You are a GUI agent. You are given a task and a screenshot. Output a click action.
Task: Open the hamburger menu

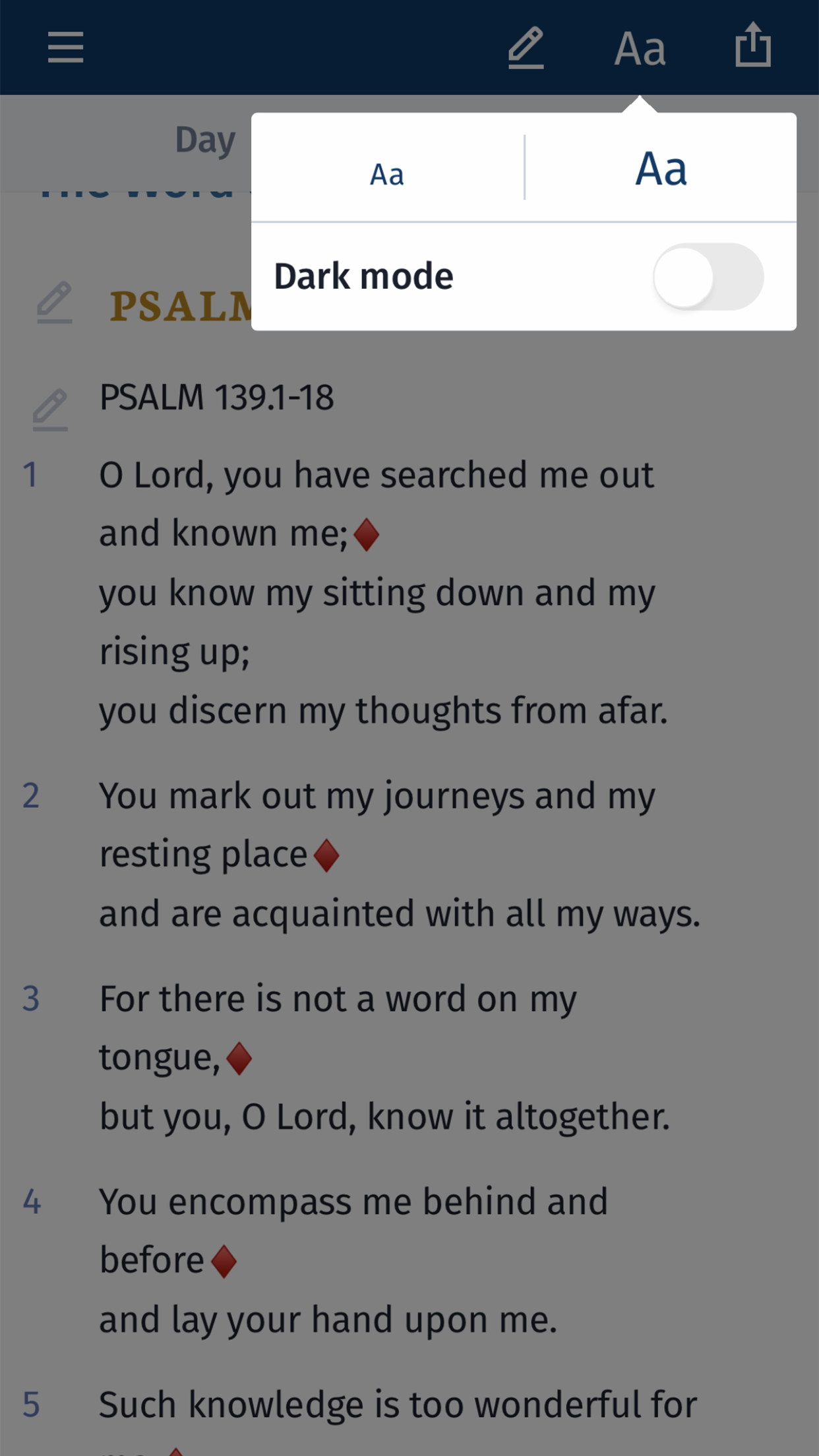click(65, 47)
